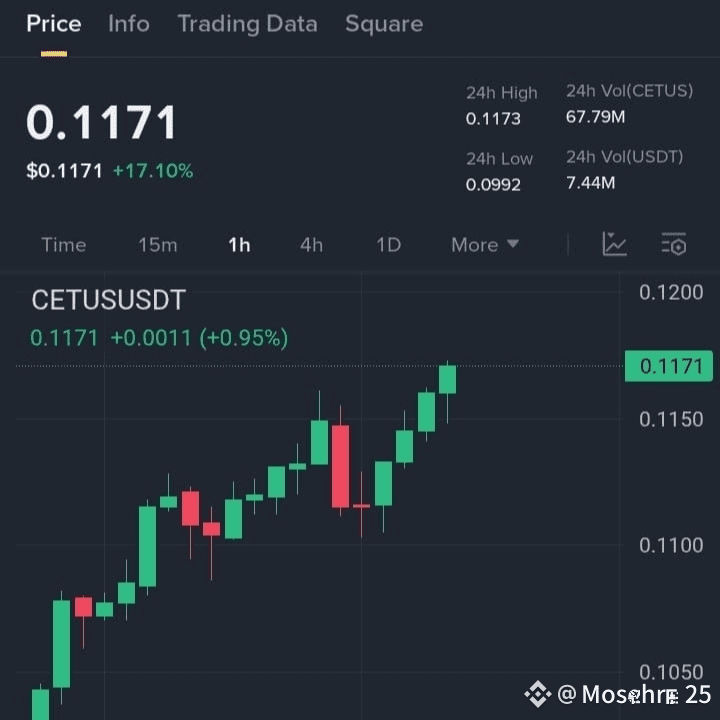Set chart interval to 1D
This screenshot has height=720, width=720.
388,245
